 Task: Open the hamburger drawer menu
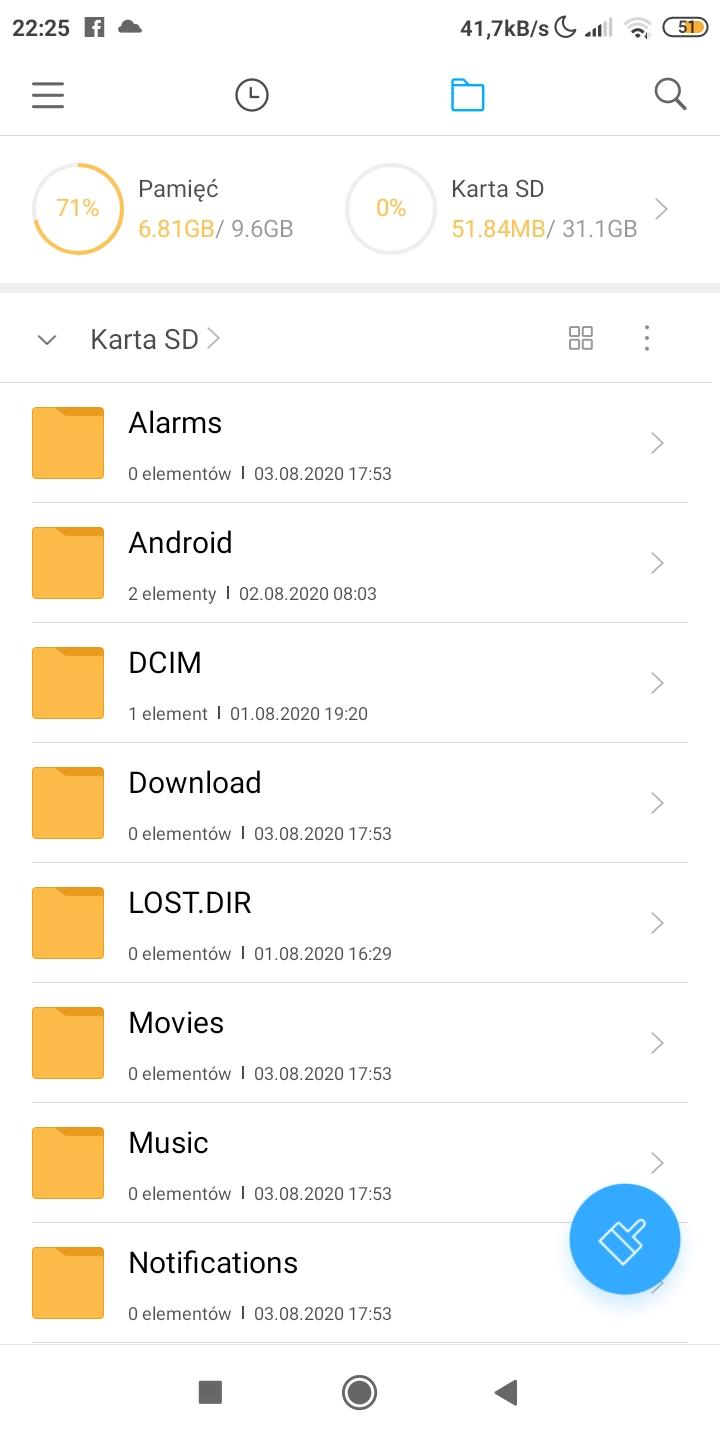coord(48,95)
